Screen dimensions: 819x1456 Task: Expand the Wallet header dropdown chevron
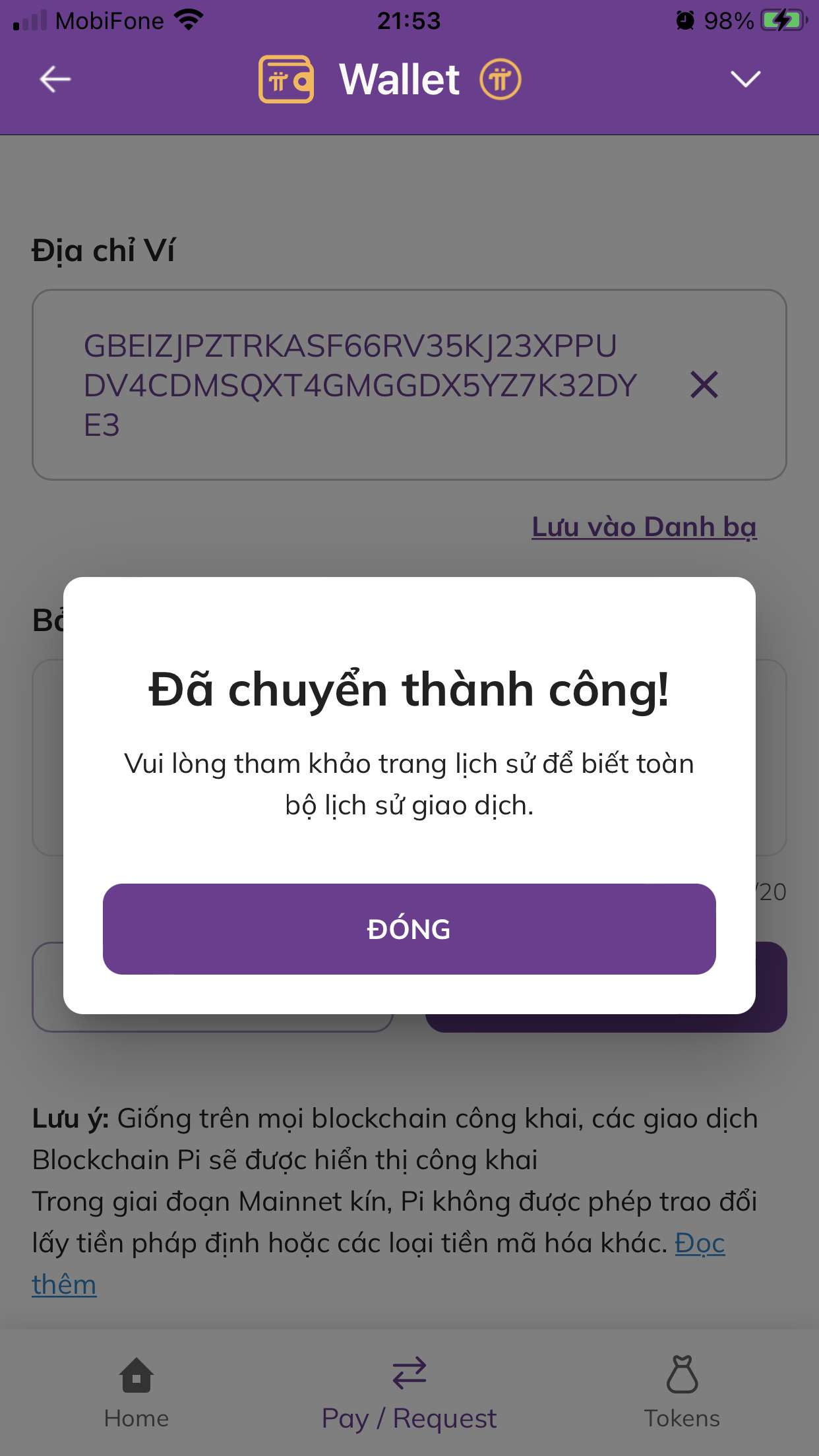(745, 79)
